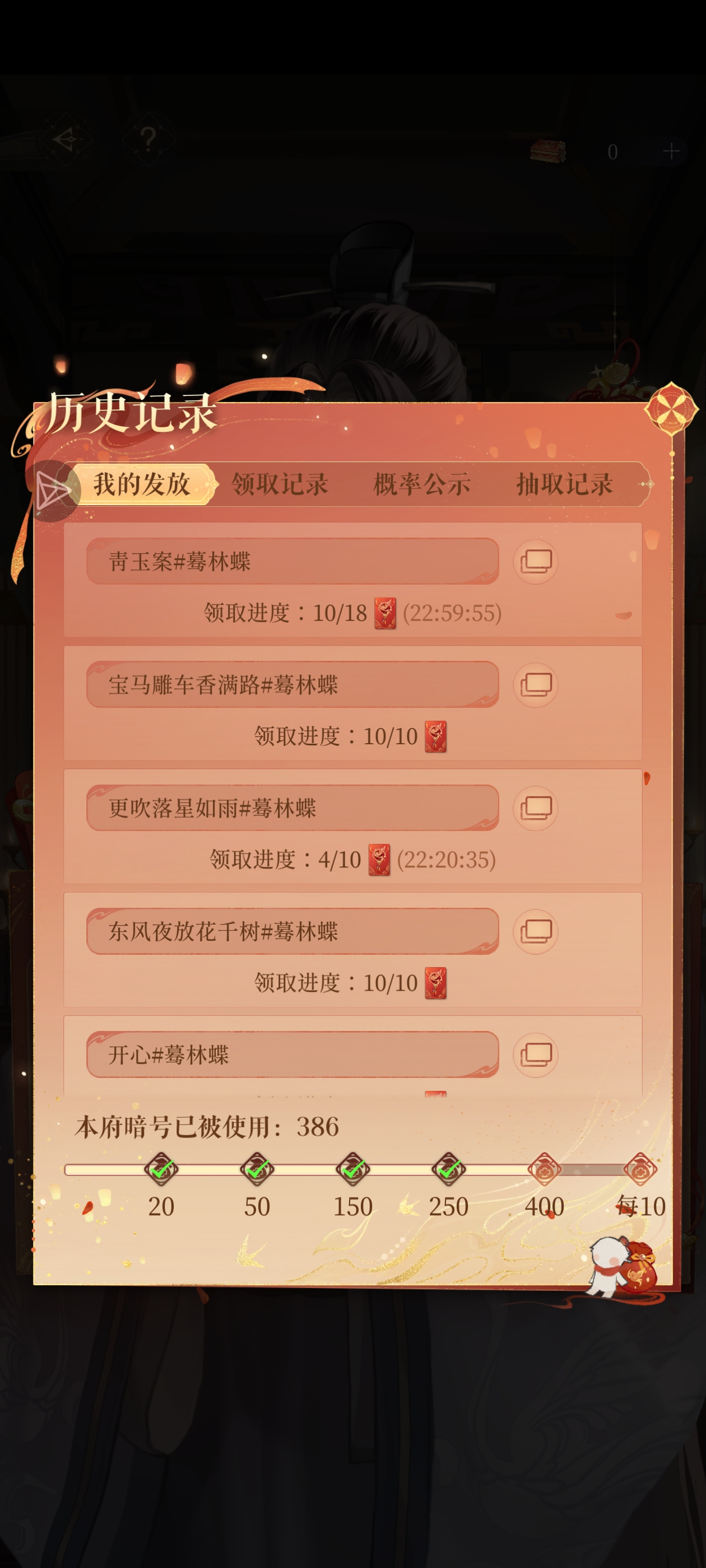Open the 概率公示 tab

pos(421,484)
